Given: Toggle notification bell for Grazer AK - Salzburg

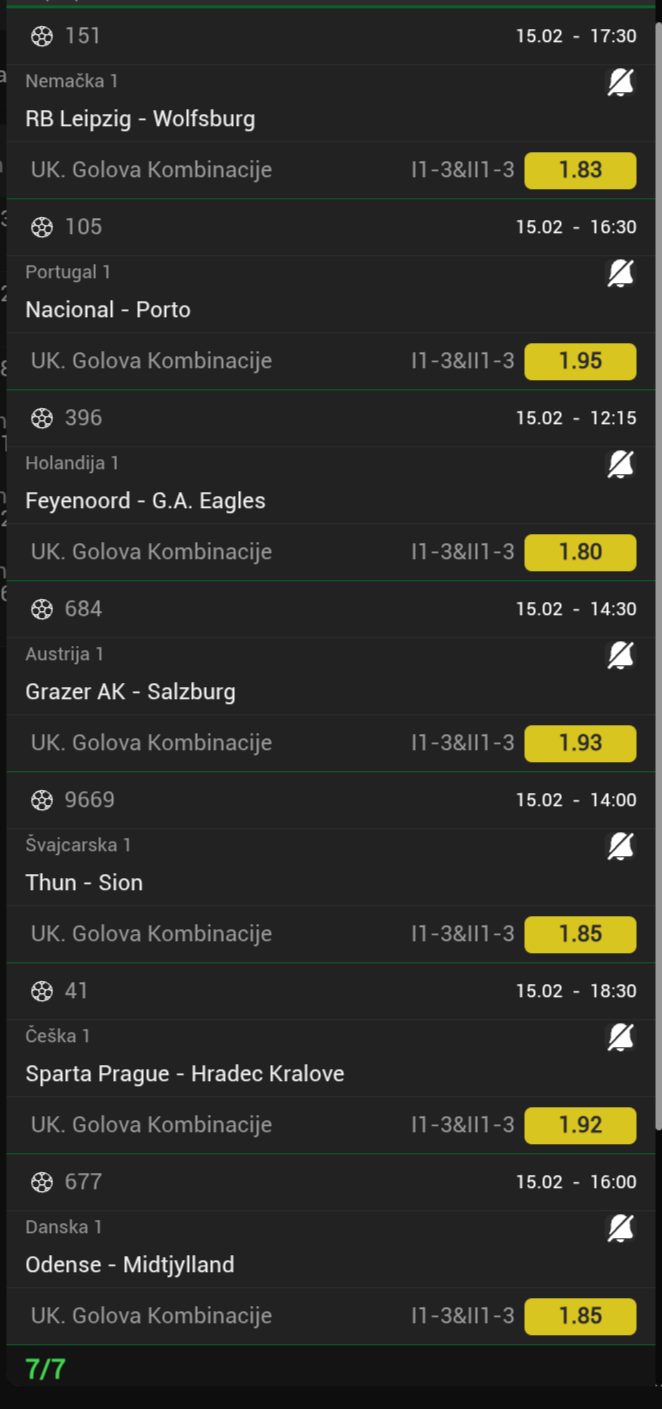Looking at the screenshot, I should (x=620, y=656).
